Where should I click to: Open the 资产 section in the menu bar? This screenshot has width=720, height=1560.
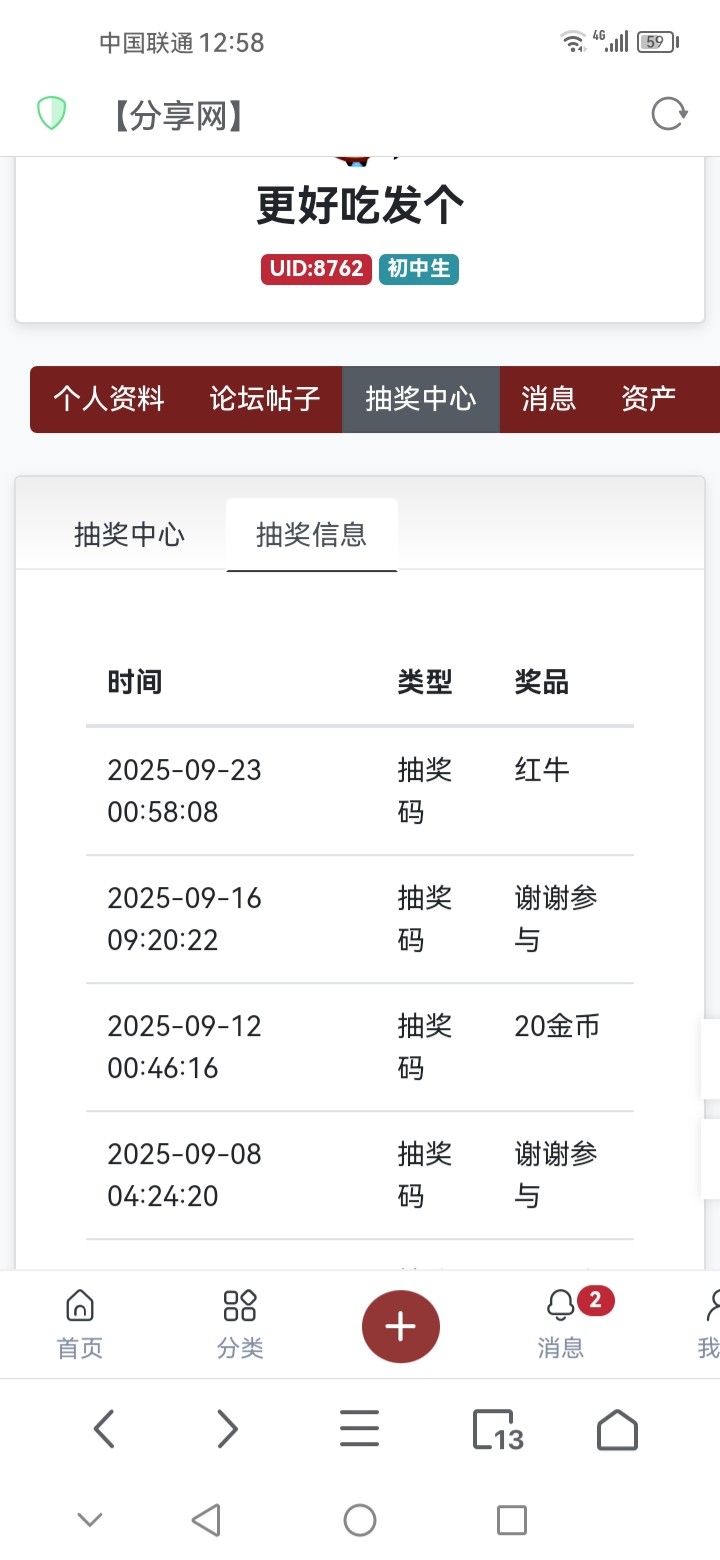649,399
